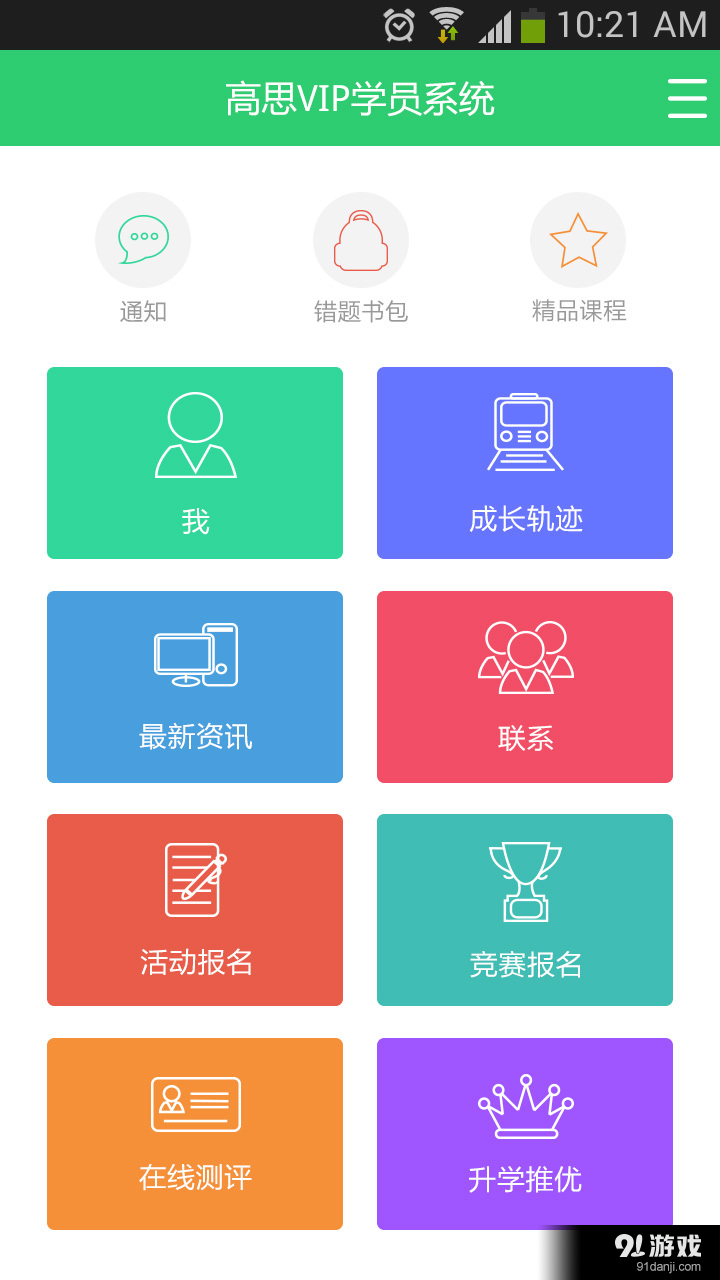Open the 成长轨迹 growth record tile
720x1280 pixels.
pos(524,462)
